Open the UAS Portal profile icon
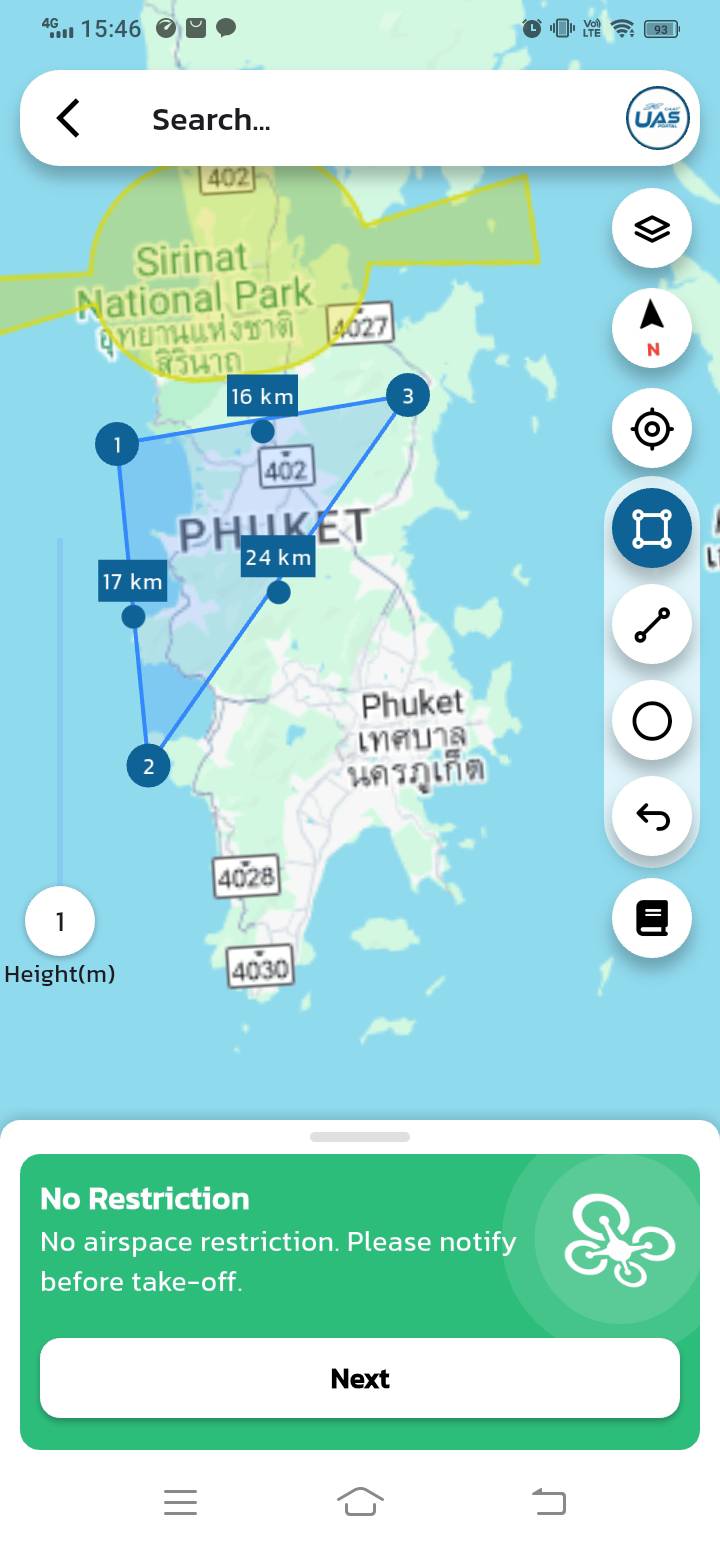The height and width of the screenshot is (1544, 720). (x=657, y=118)
